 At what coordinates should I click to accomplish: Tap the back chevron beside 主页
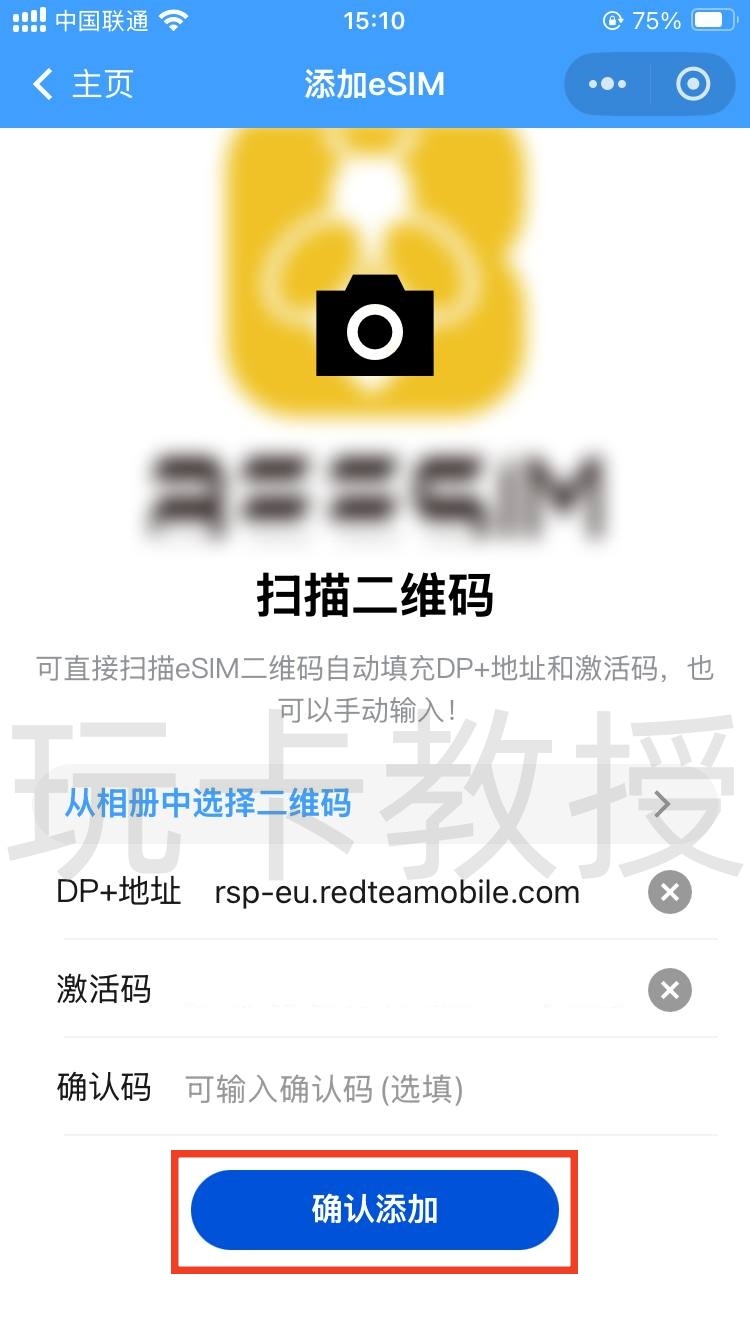tap(42, 84)
